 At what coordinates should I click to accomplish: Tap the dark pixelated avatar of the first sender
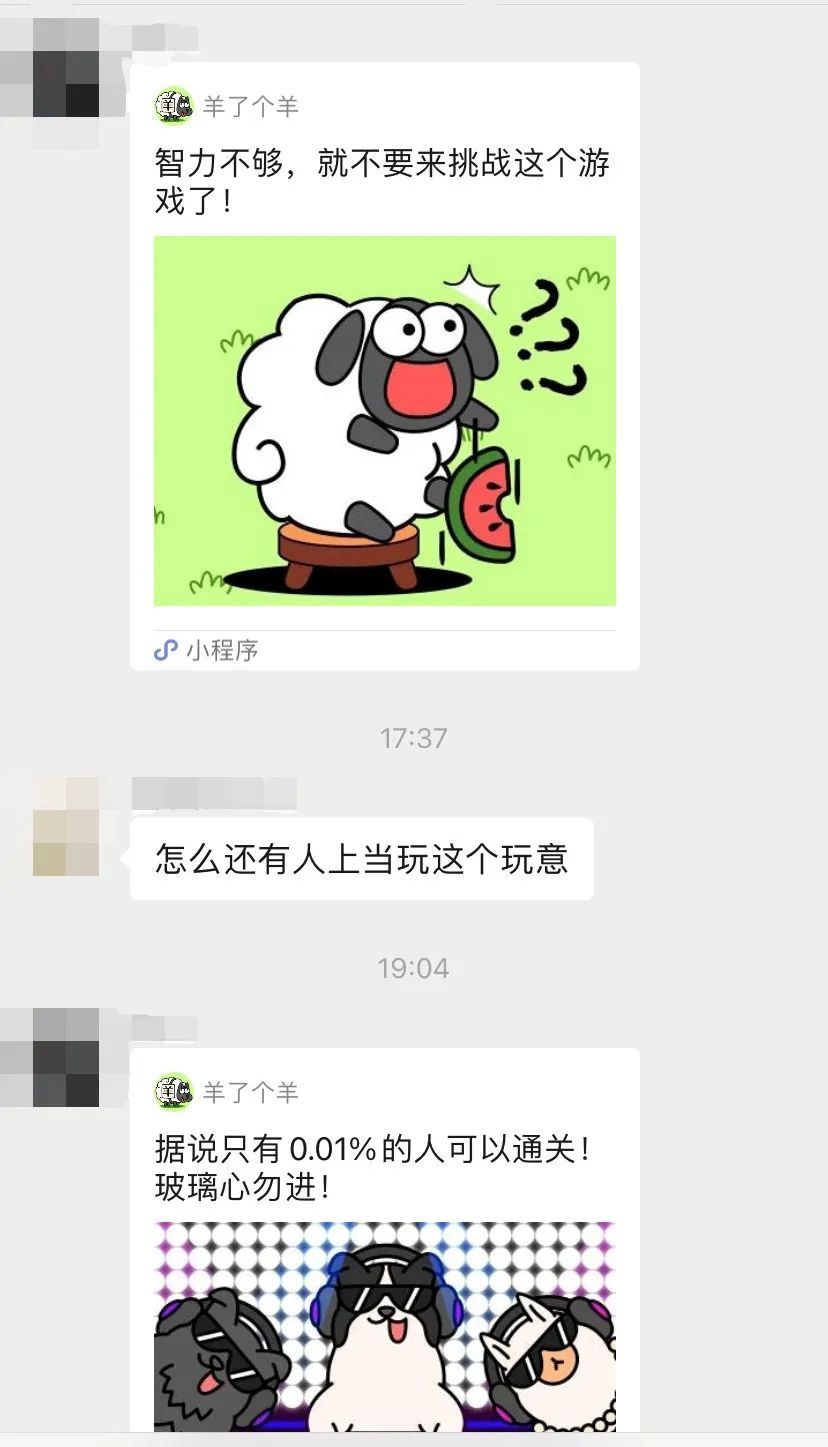pos(66,69)
